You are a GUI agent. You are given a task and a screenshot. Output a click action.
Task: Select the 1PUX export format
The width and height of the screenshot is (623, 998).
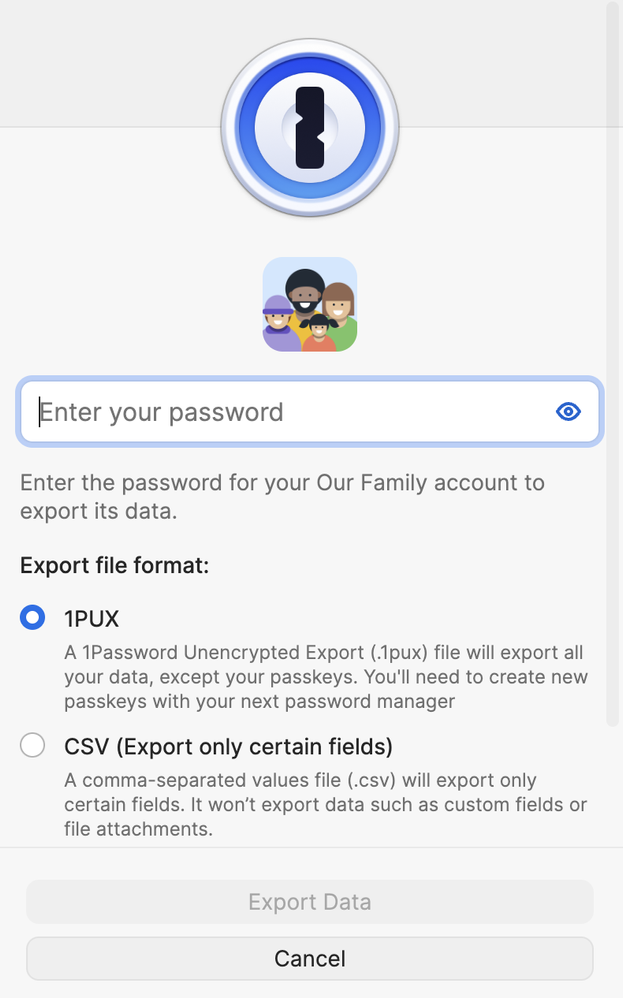pyautogui.click(x=32, y=617)
